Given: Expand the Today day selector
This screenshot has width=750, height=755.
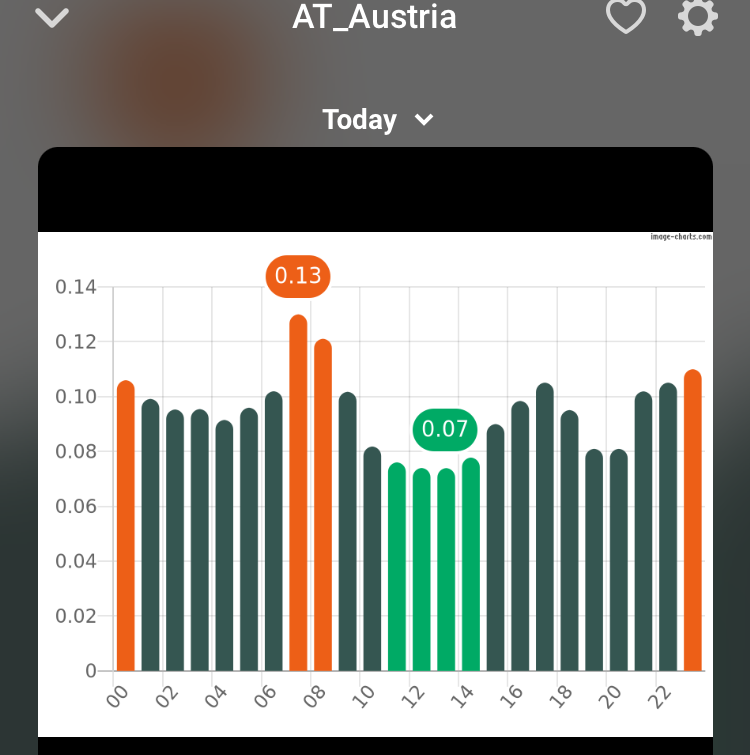Looking at the screenshot, I should 377,120.
